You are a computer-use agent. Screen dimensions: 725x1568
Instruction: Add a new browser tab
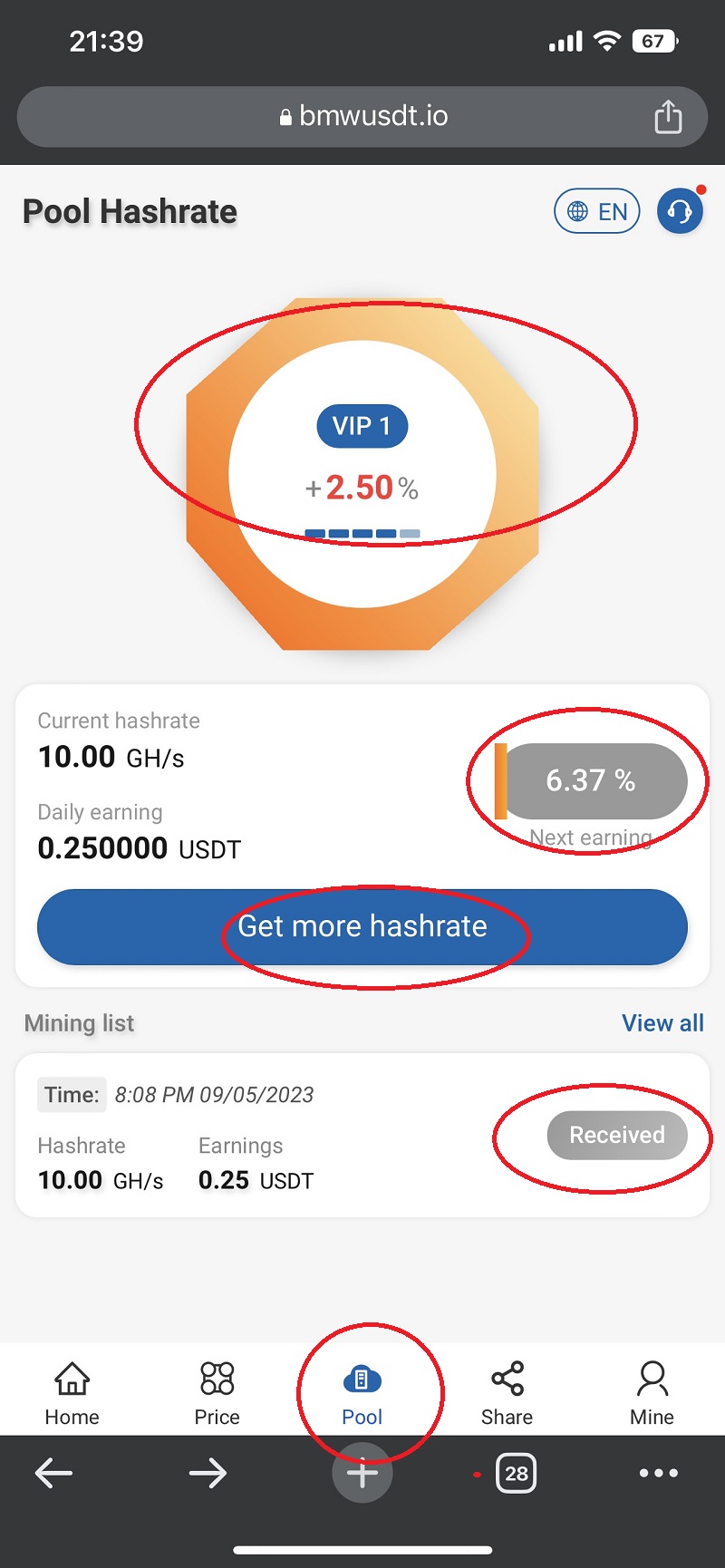coord(362,1474)
